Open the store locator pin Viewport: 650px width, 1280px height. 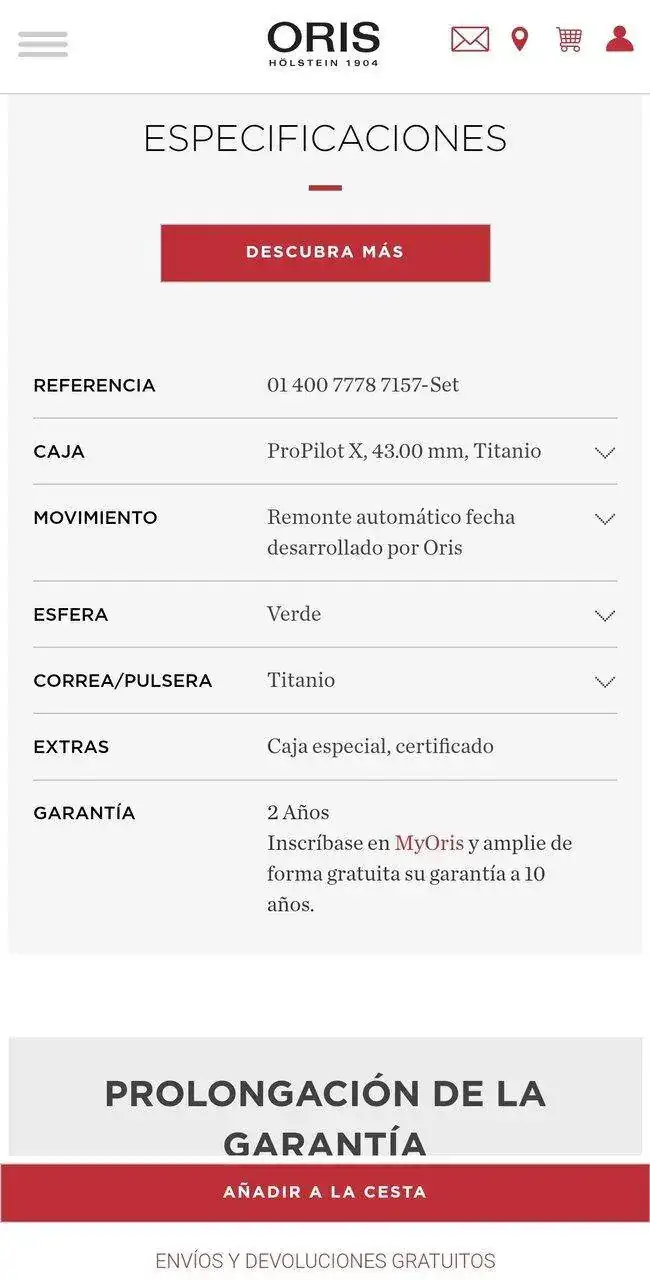(519, 40)
